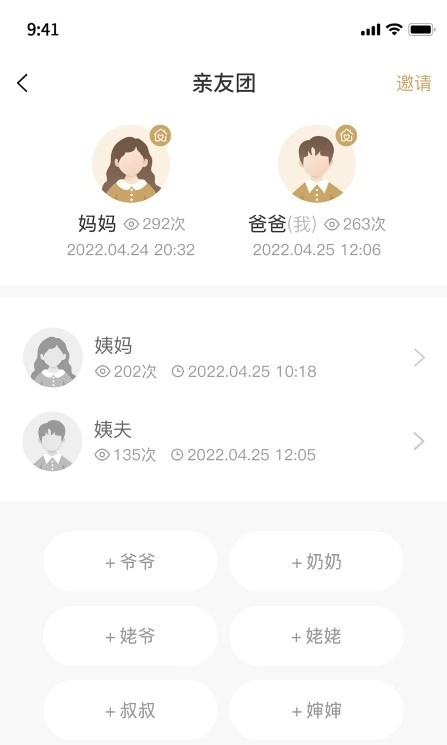Add 奶奶 to the family group
The image size is (447, 745).
[x=316, y=562]
